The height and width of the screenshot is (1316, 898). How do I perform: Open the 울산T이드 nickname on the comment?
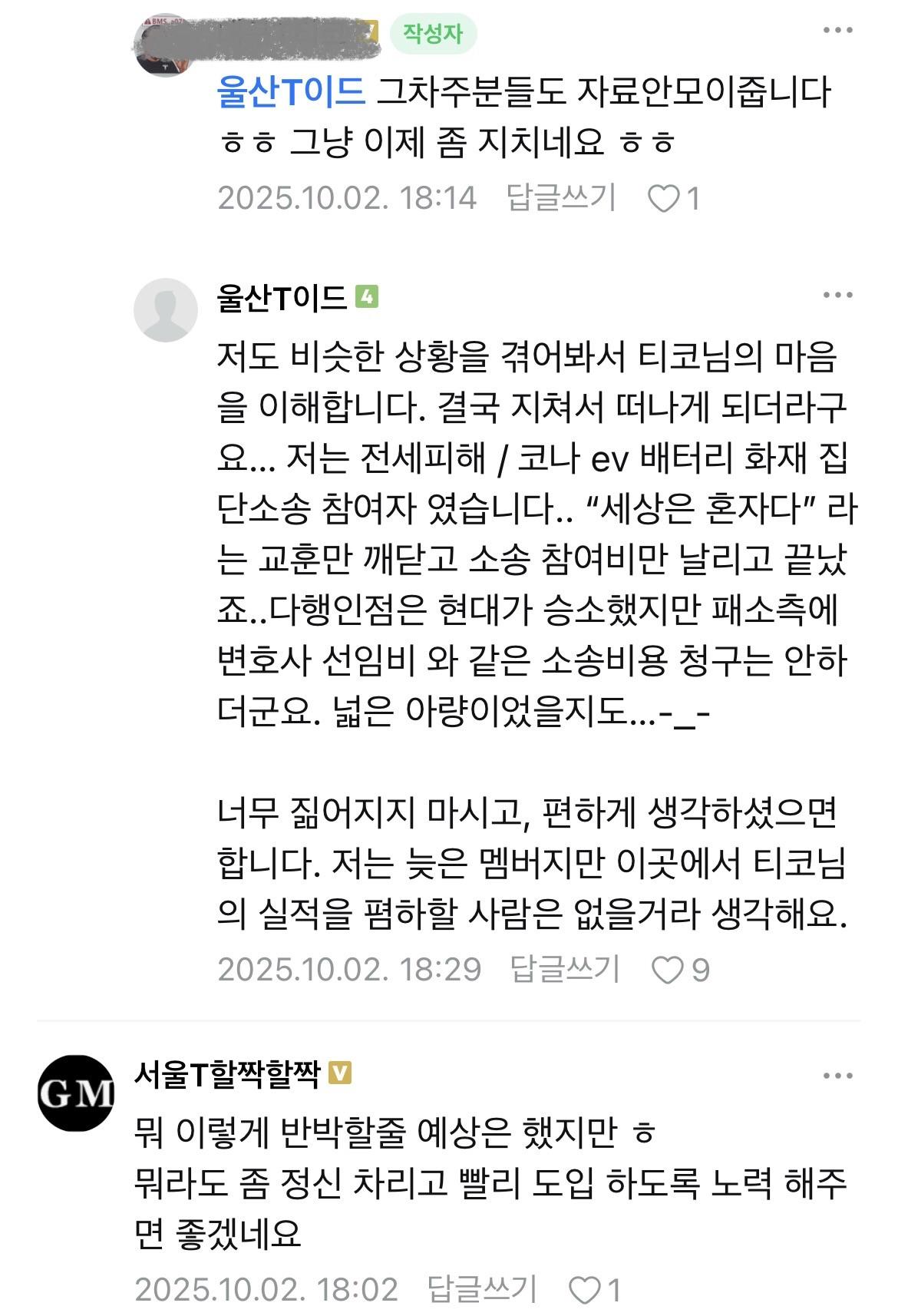(x=282, y=297)
